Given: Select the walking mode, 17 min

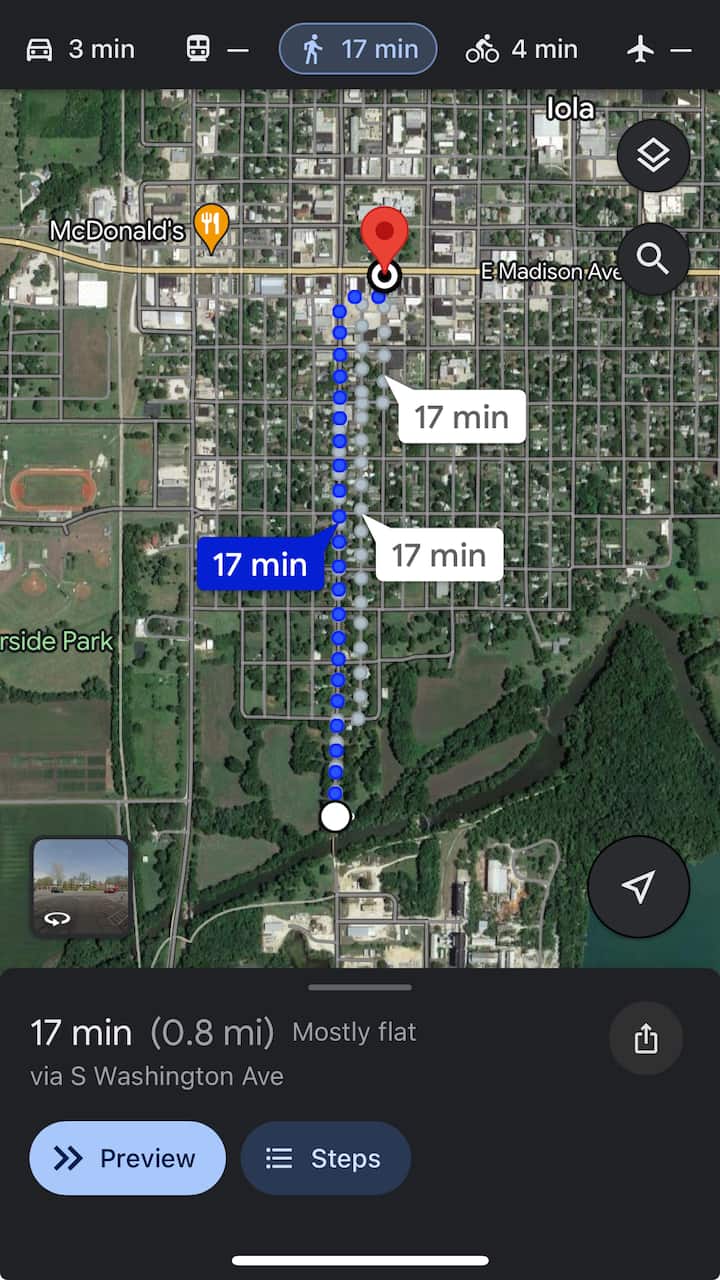Looking at the screenshot, I should click(x=358, y=49).
